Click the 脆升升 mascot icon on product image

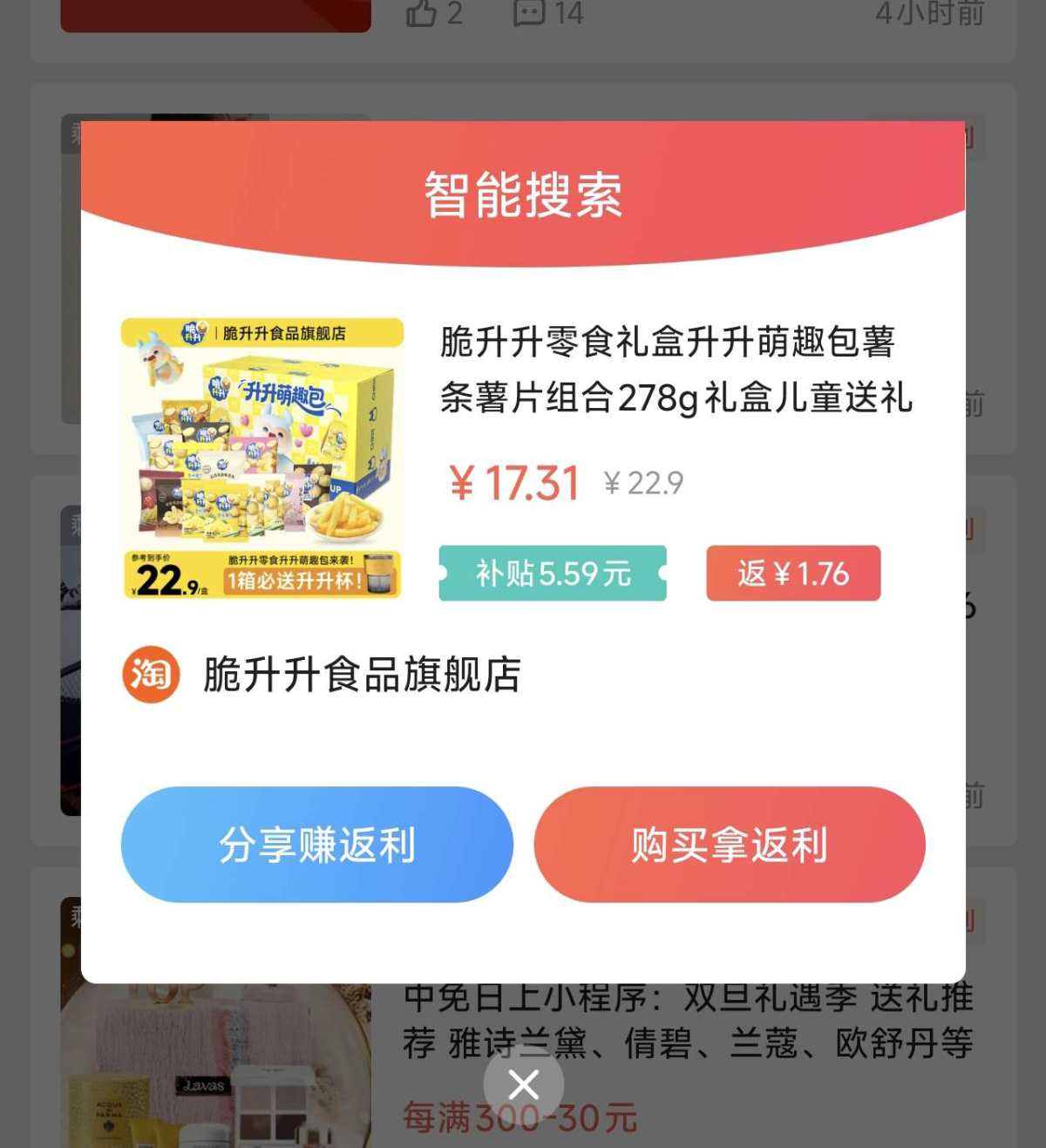coord(160,357)
